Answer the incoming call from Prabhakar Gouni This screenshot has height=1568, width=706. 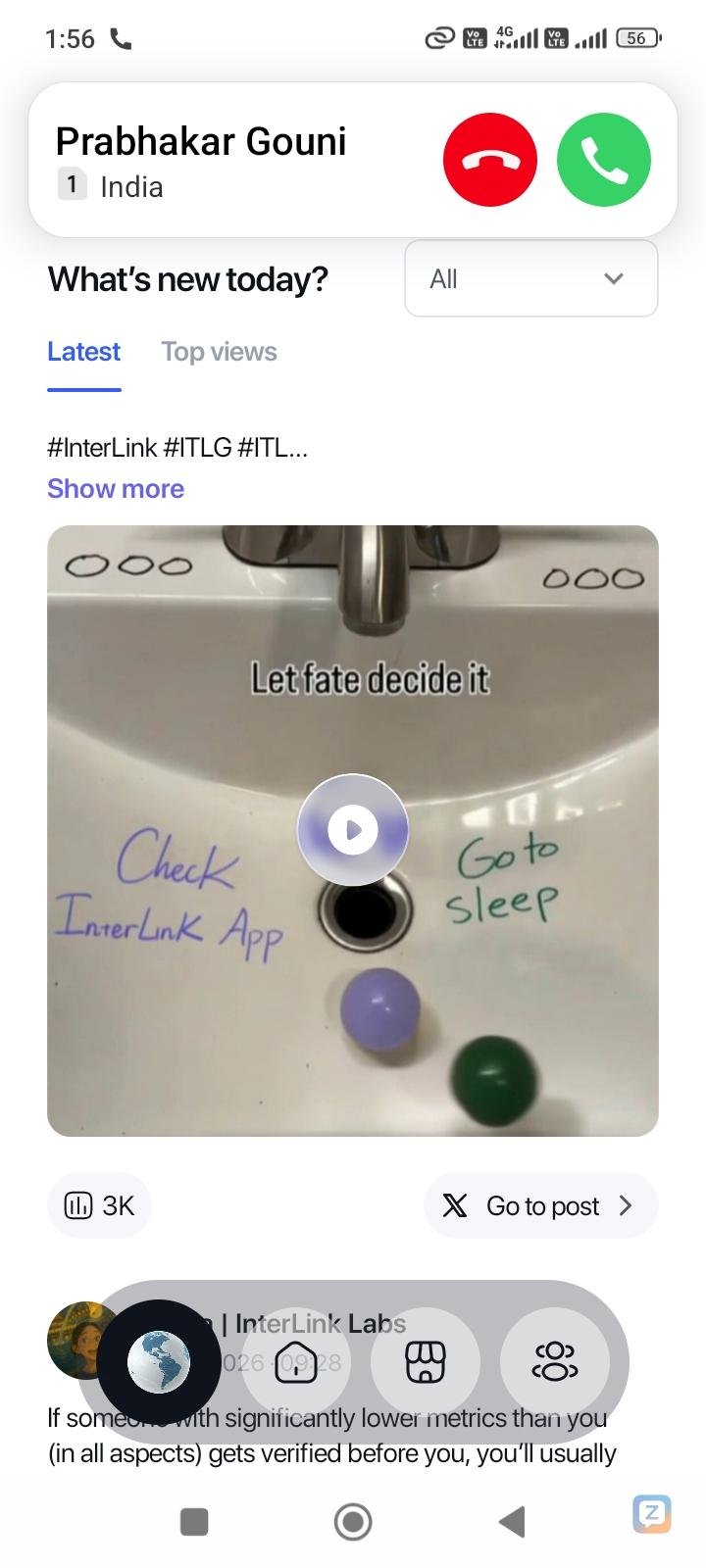(x=603, y=160)
